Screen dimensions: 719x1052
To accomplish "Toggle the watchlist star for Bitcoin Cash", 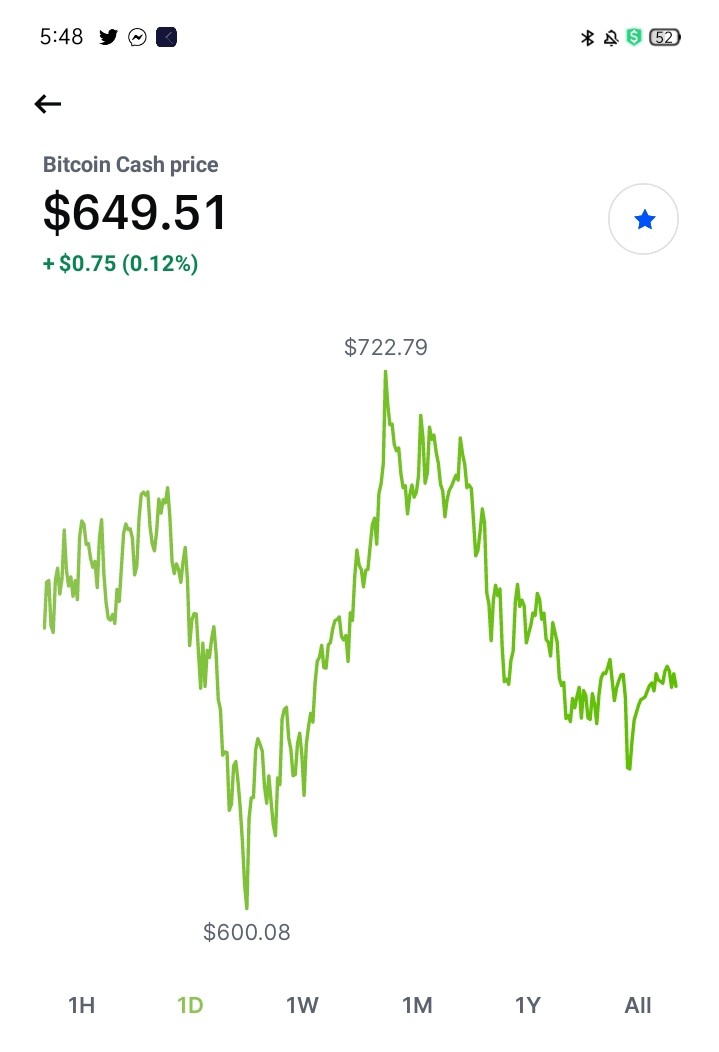I will pos(643,219).
